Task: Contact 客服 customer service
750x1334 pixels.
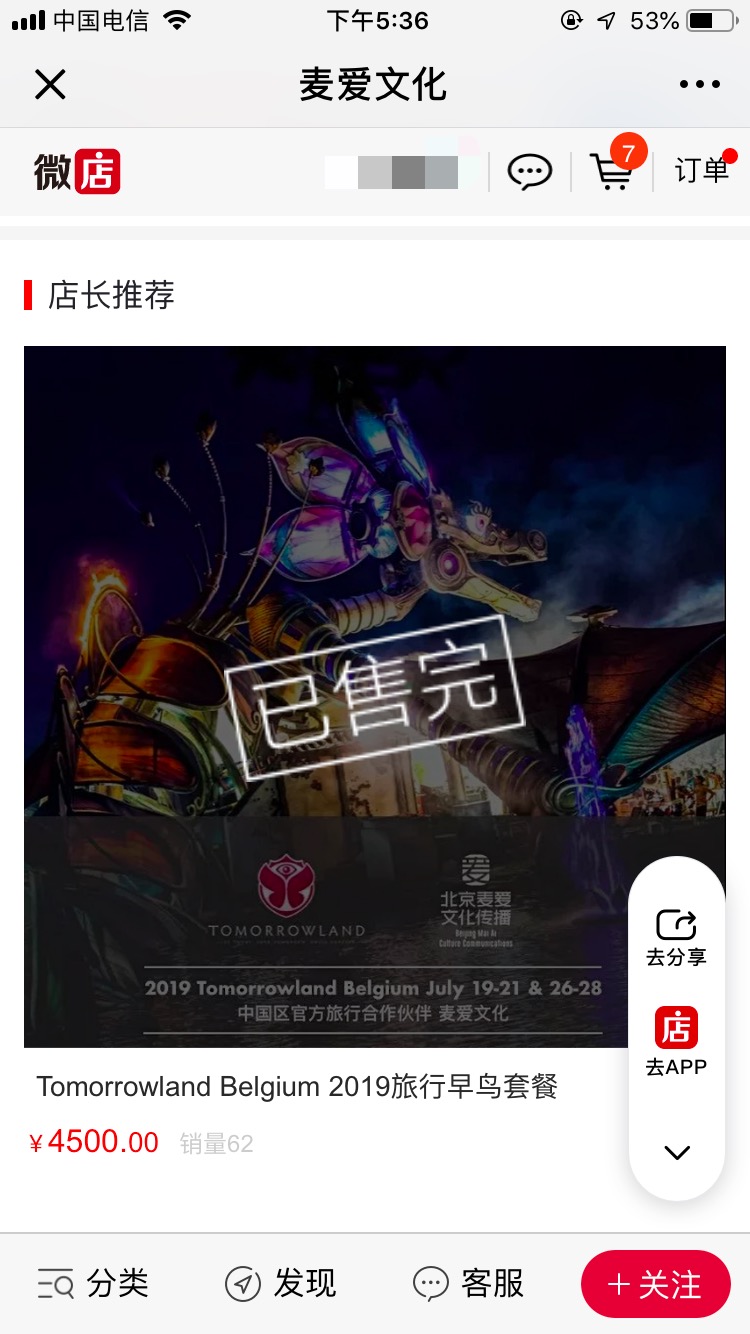Action: 468,1283
